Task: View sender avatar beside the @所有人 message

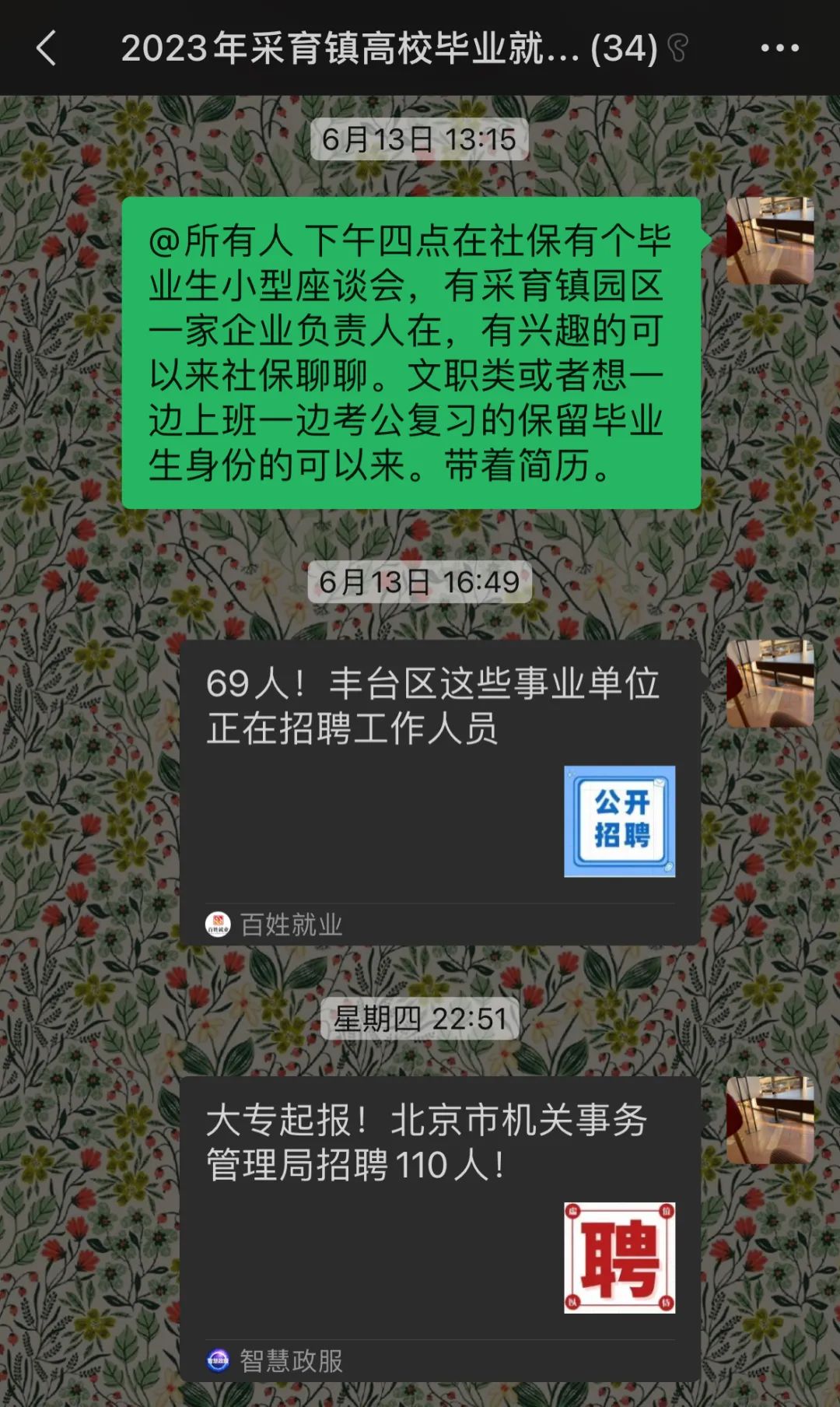Action: point(769,240)
